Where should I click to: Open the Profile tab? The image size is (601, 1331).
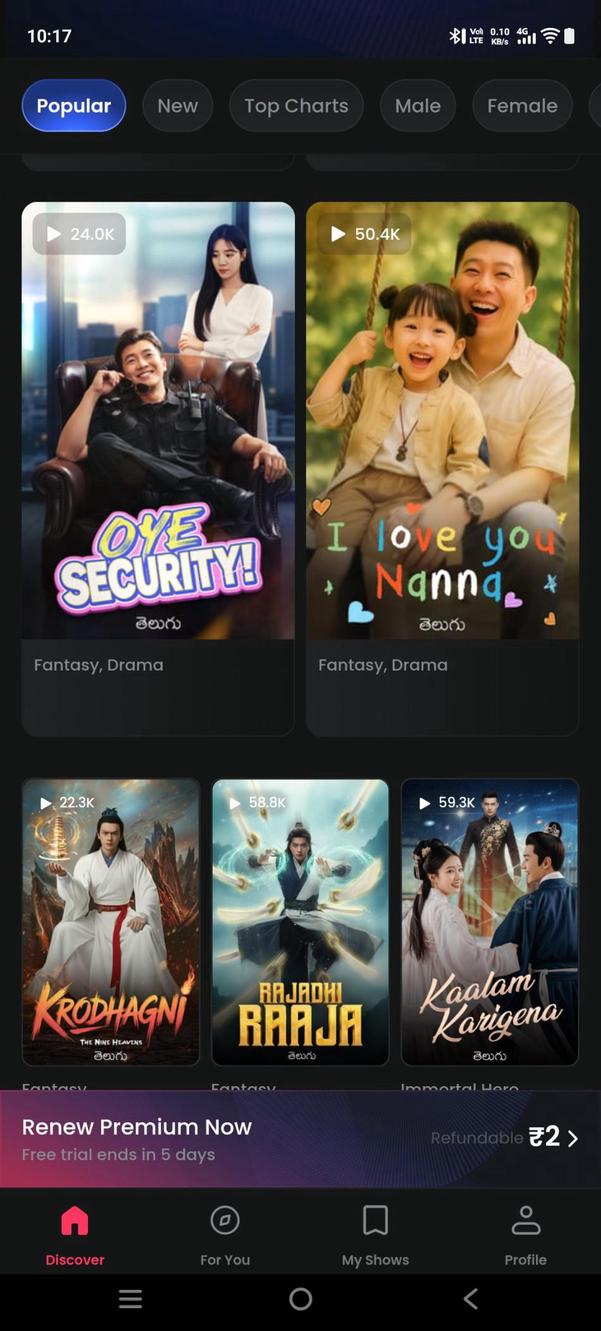[525, 1235]
